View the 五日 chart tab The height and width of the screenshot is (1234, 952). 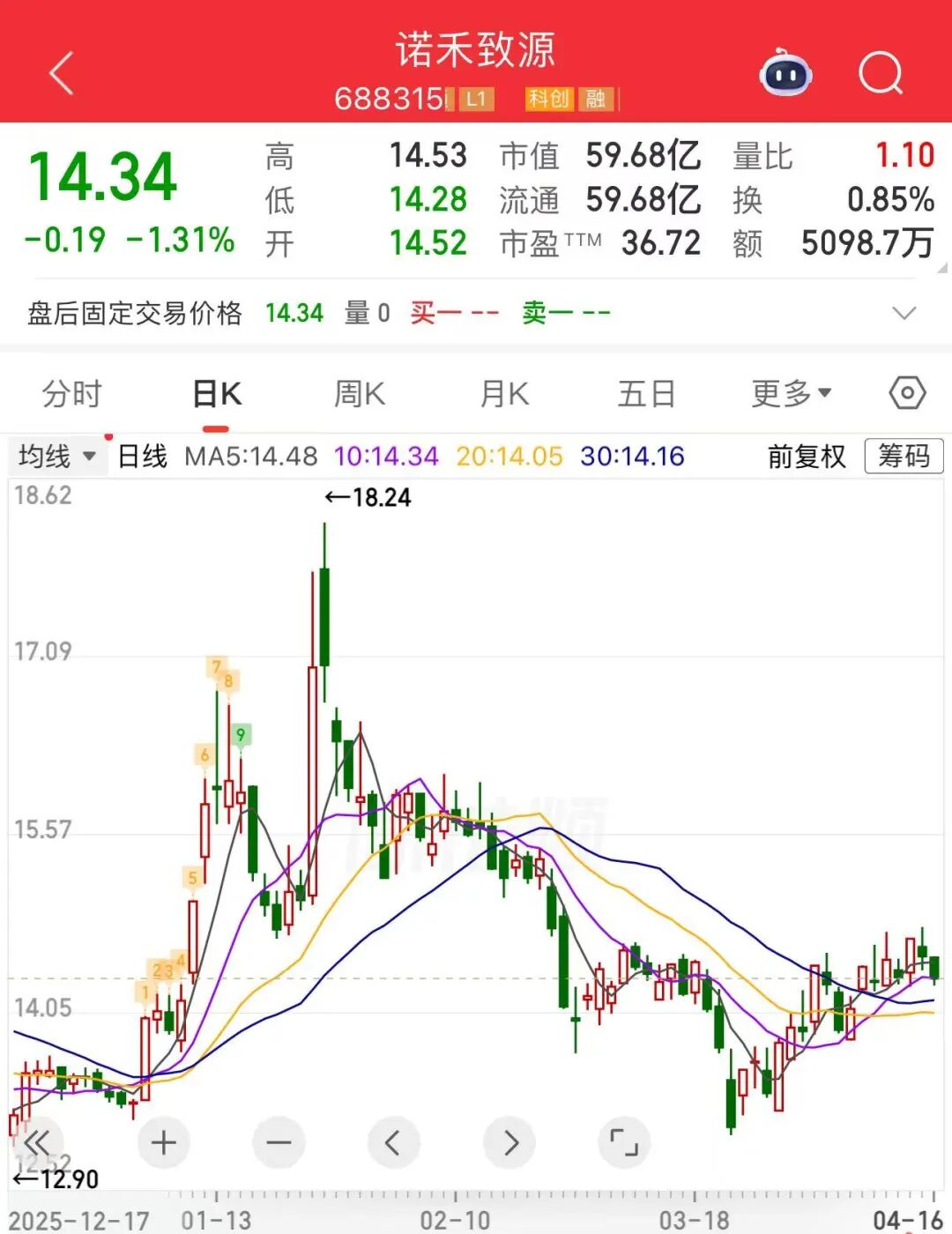point(646,394)
